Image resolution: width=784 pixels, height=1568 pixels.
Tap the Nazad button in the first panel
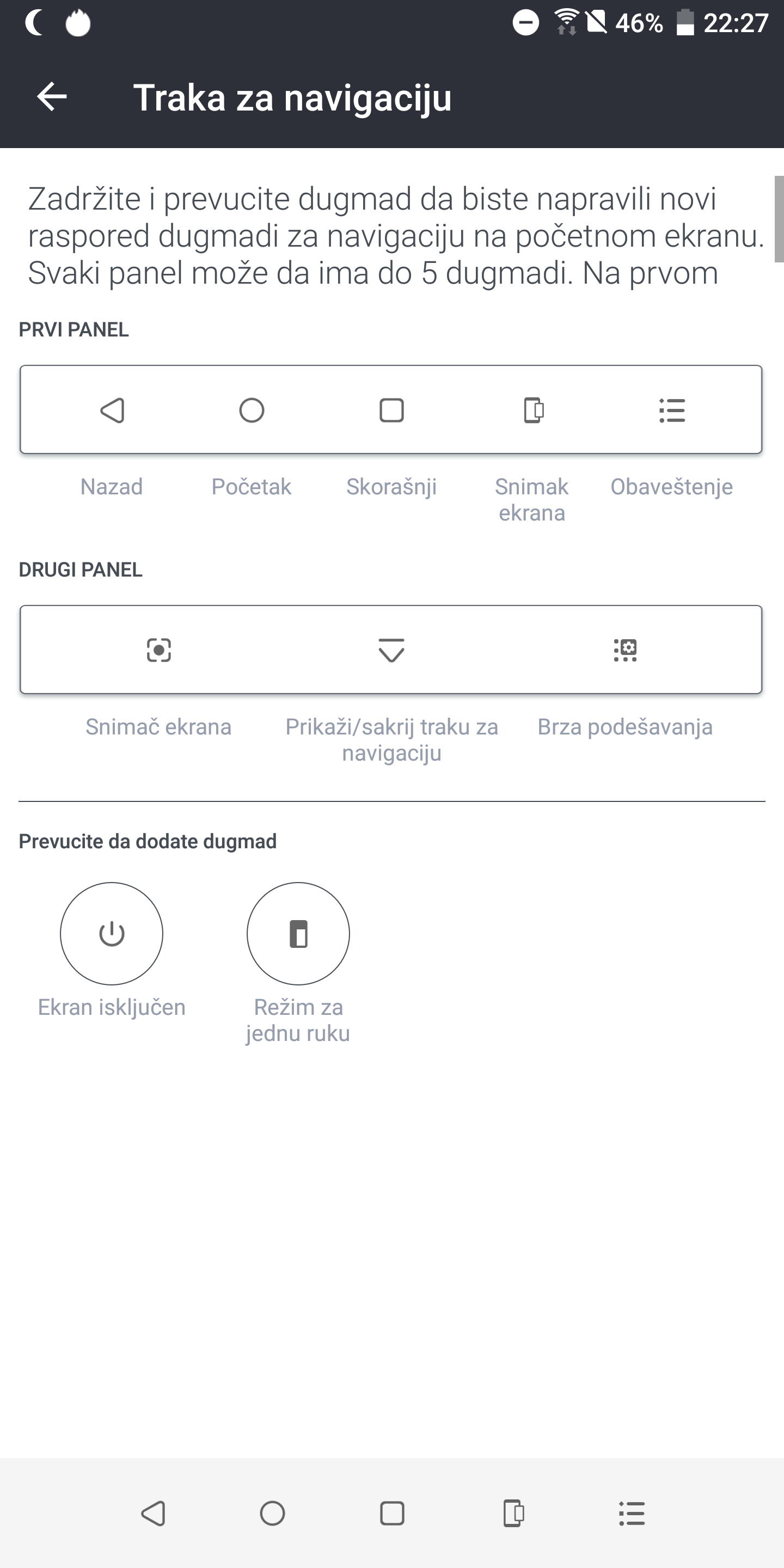coord(112,411)
